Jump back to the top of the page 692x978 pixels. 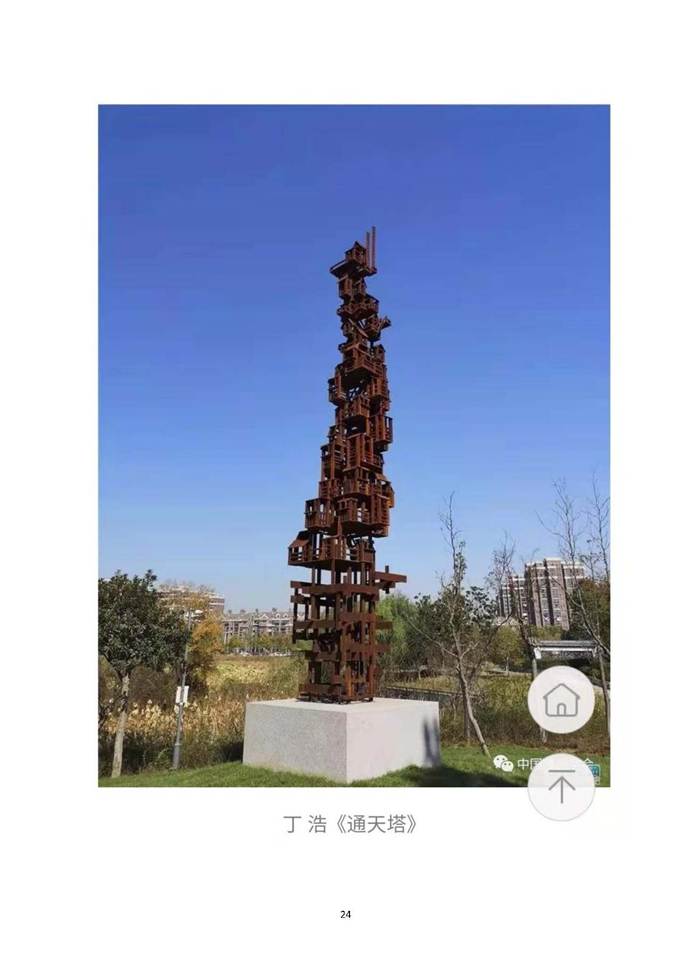[561, 787]
